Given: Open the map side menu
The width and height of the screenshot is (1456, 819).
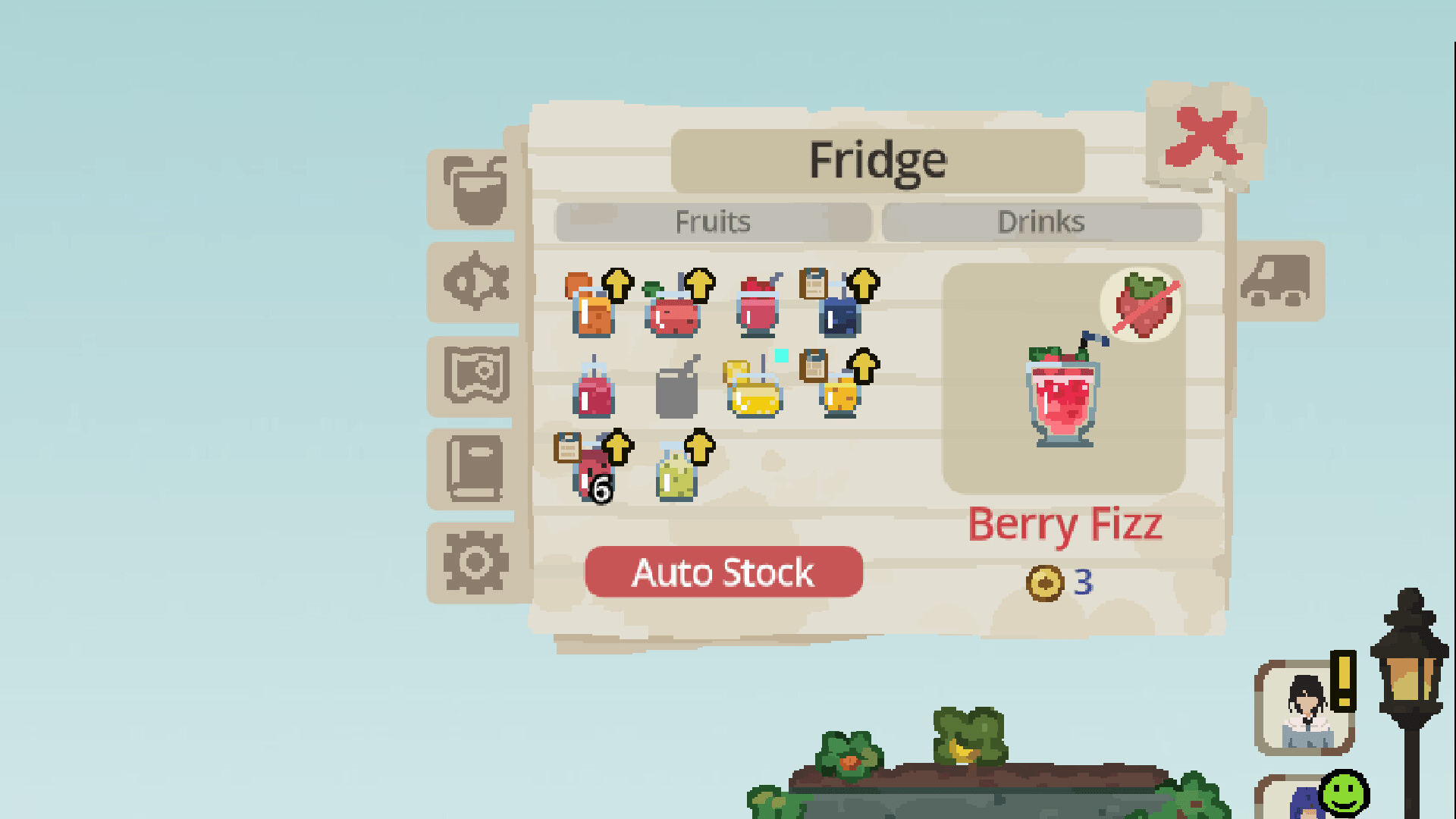Looking at the screenshot, I should click(475, 375).
